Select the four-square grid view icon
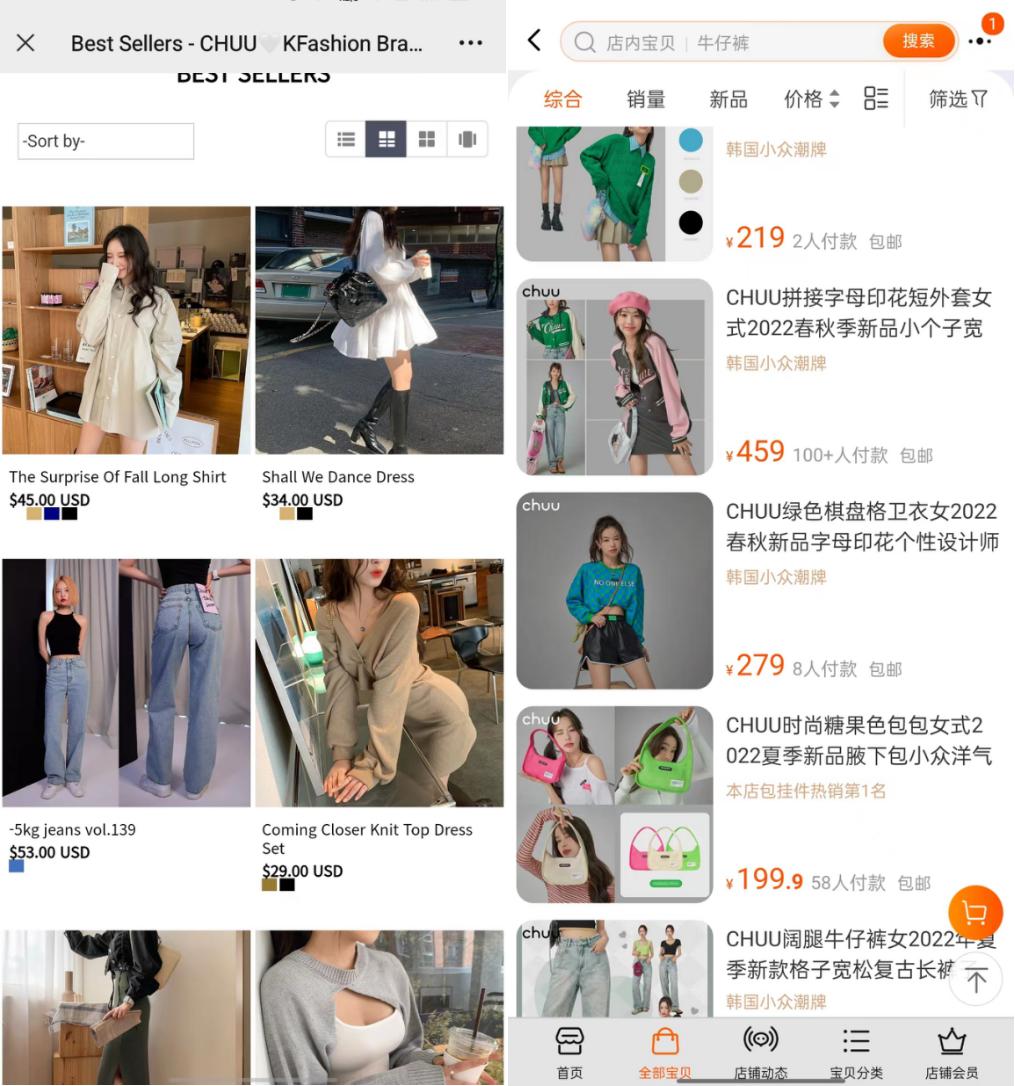Screen dimensions: 1015x1086 point(426,140)
